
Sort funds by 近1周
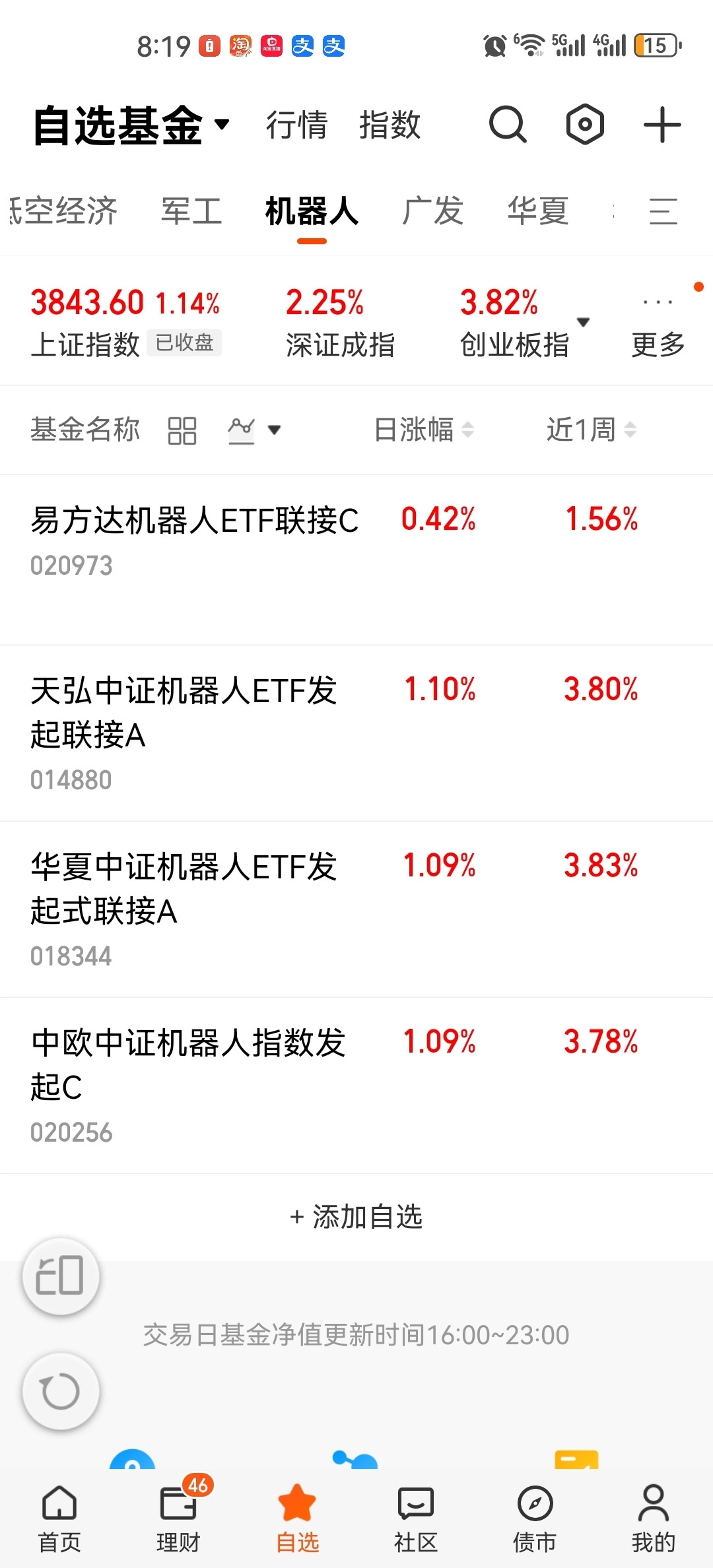click(592, 430)
